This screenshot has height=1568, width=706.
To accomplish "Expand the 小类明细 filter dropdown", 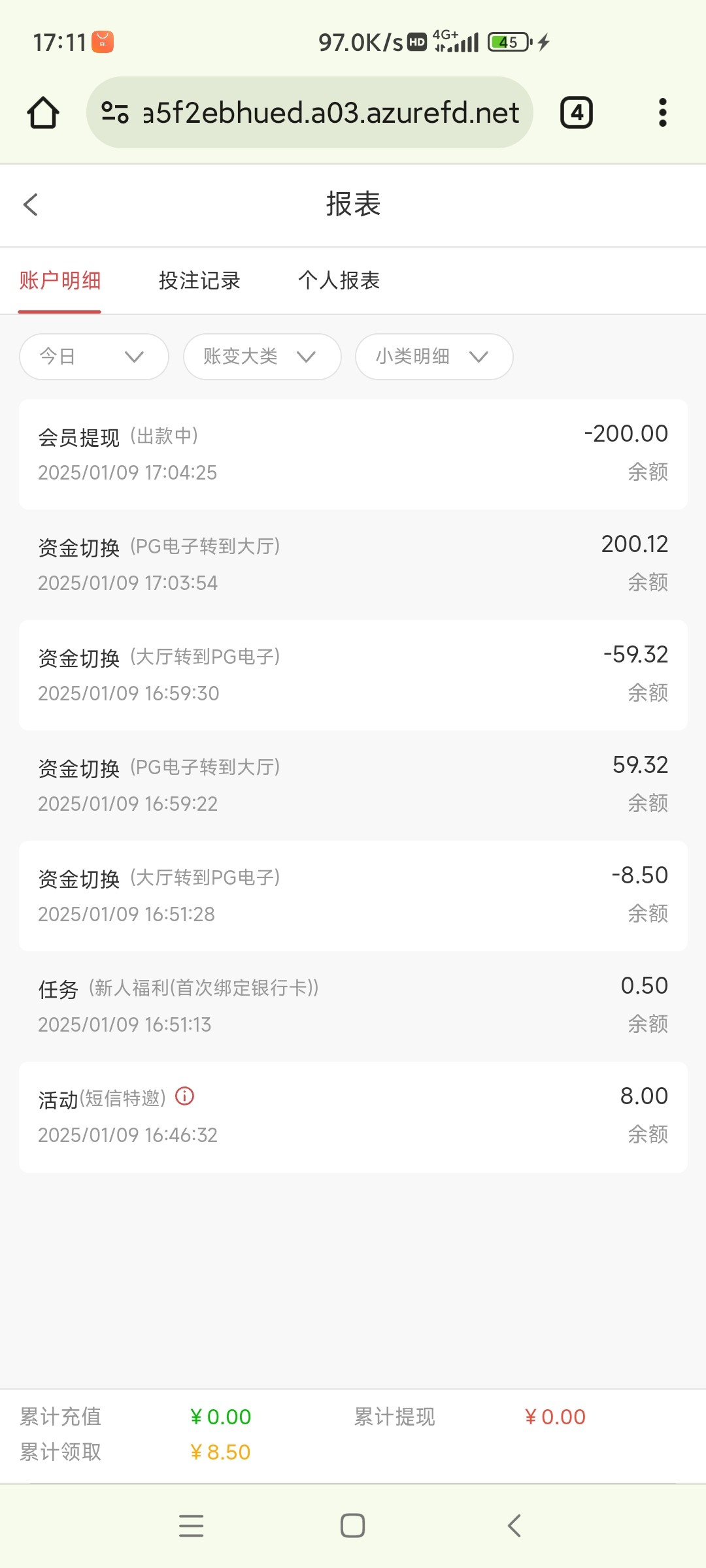I will coord(434,357).
